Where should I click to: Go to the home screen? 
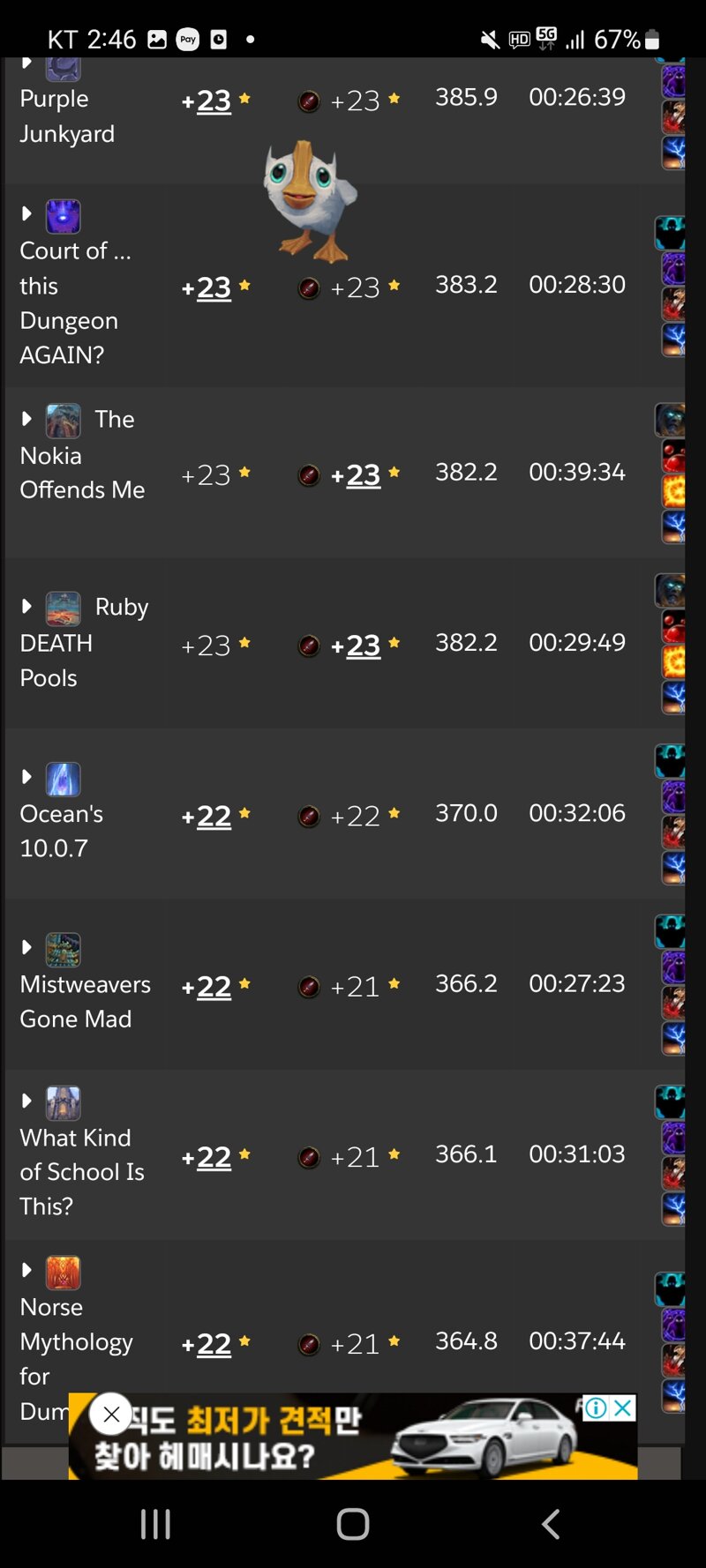[353, 1524]
